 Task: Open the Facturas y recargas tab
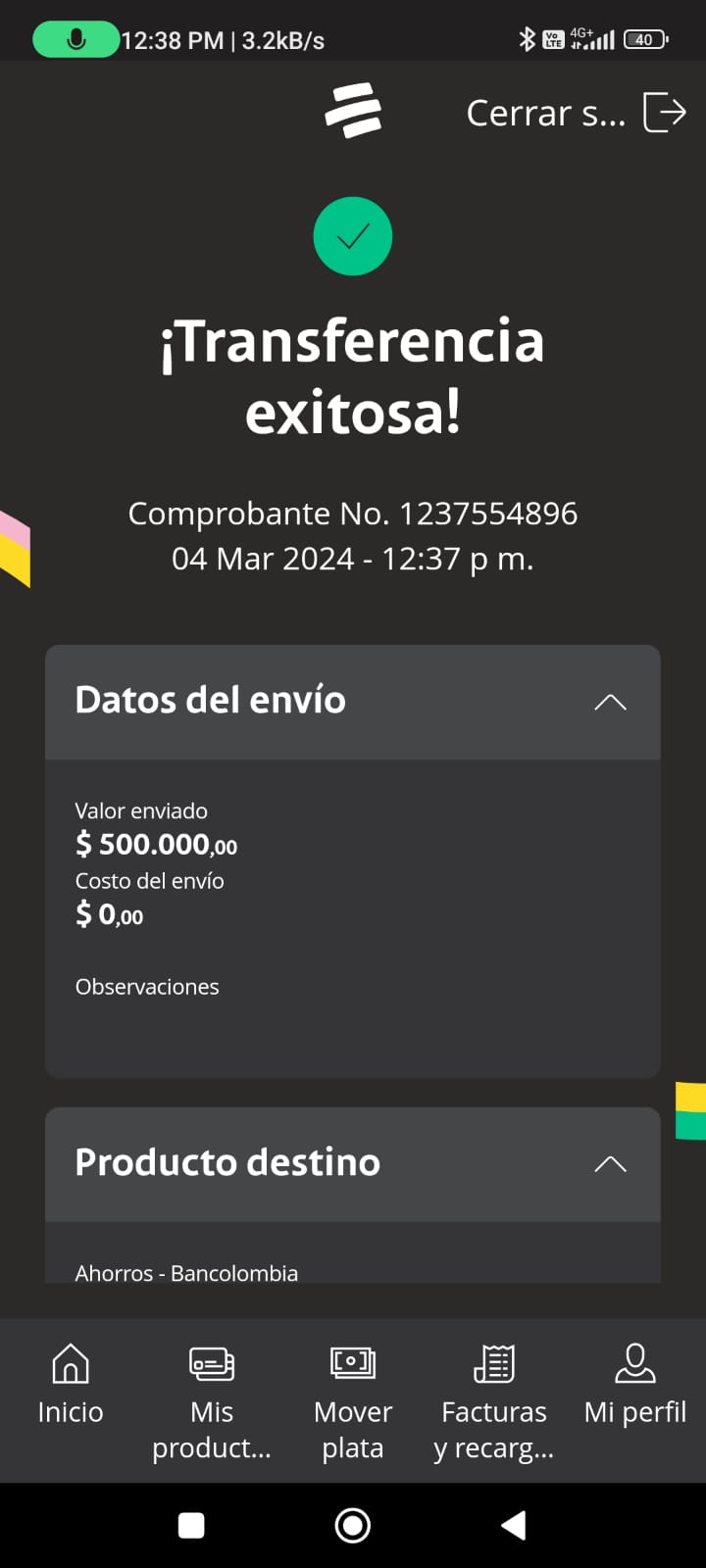tap(494, 1401)
